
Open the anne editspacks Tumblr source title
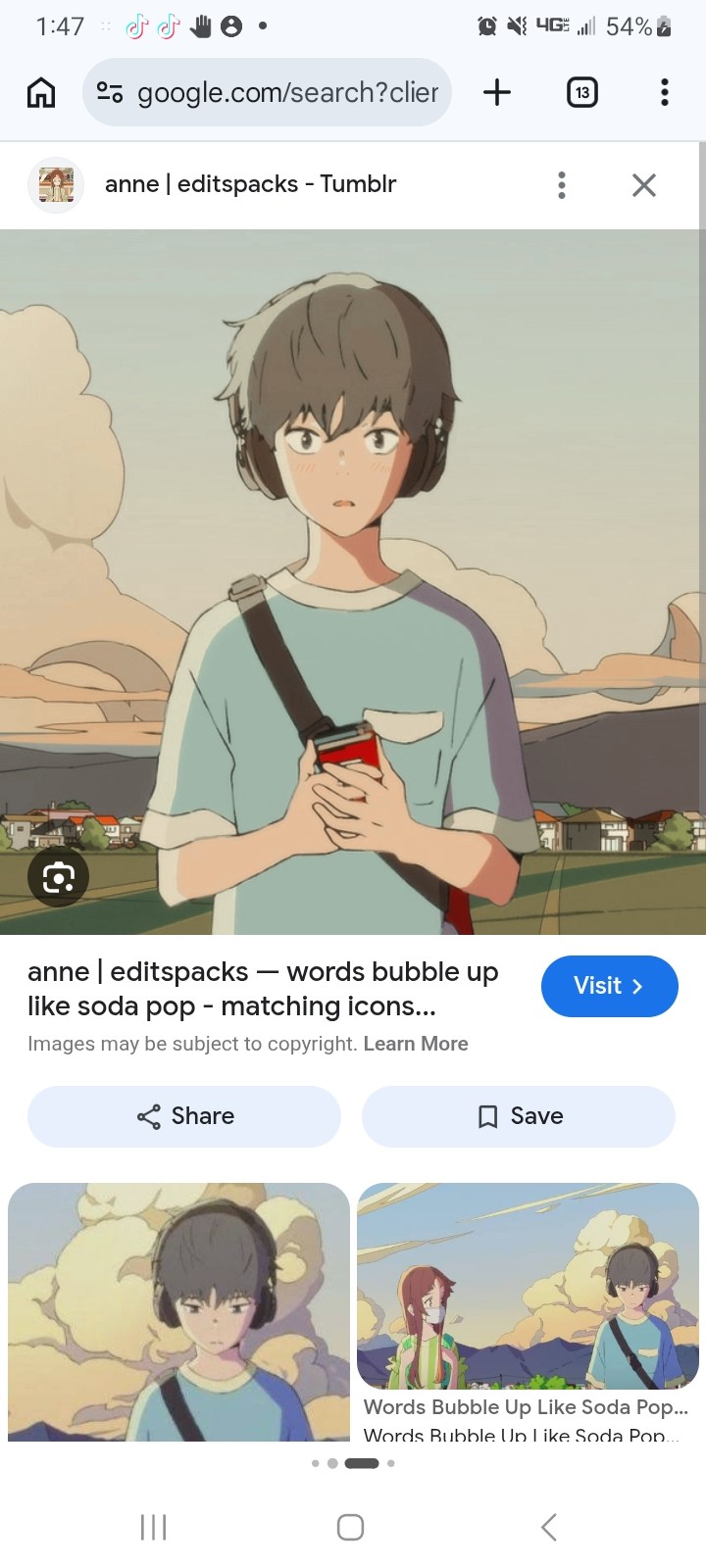point(250,184)
